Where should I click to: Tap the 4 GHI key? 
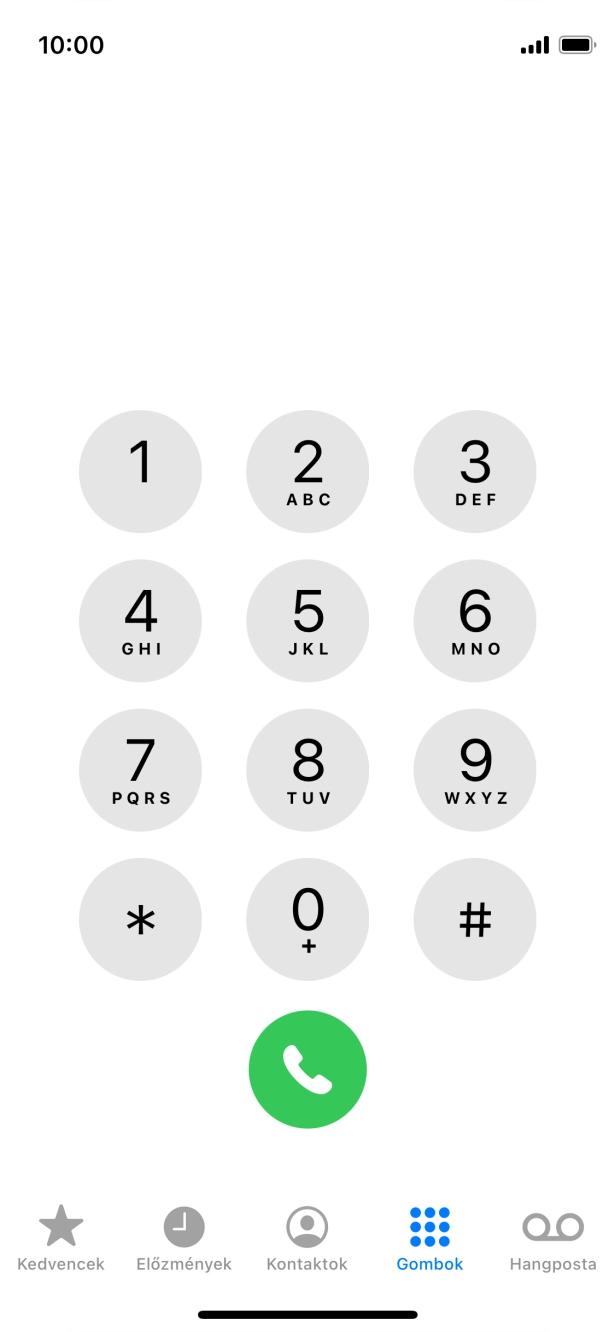coord(140,620)
